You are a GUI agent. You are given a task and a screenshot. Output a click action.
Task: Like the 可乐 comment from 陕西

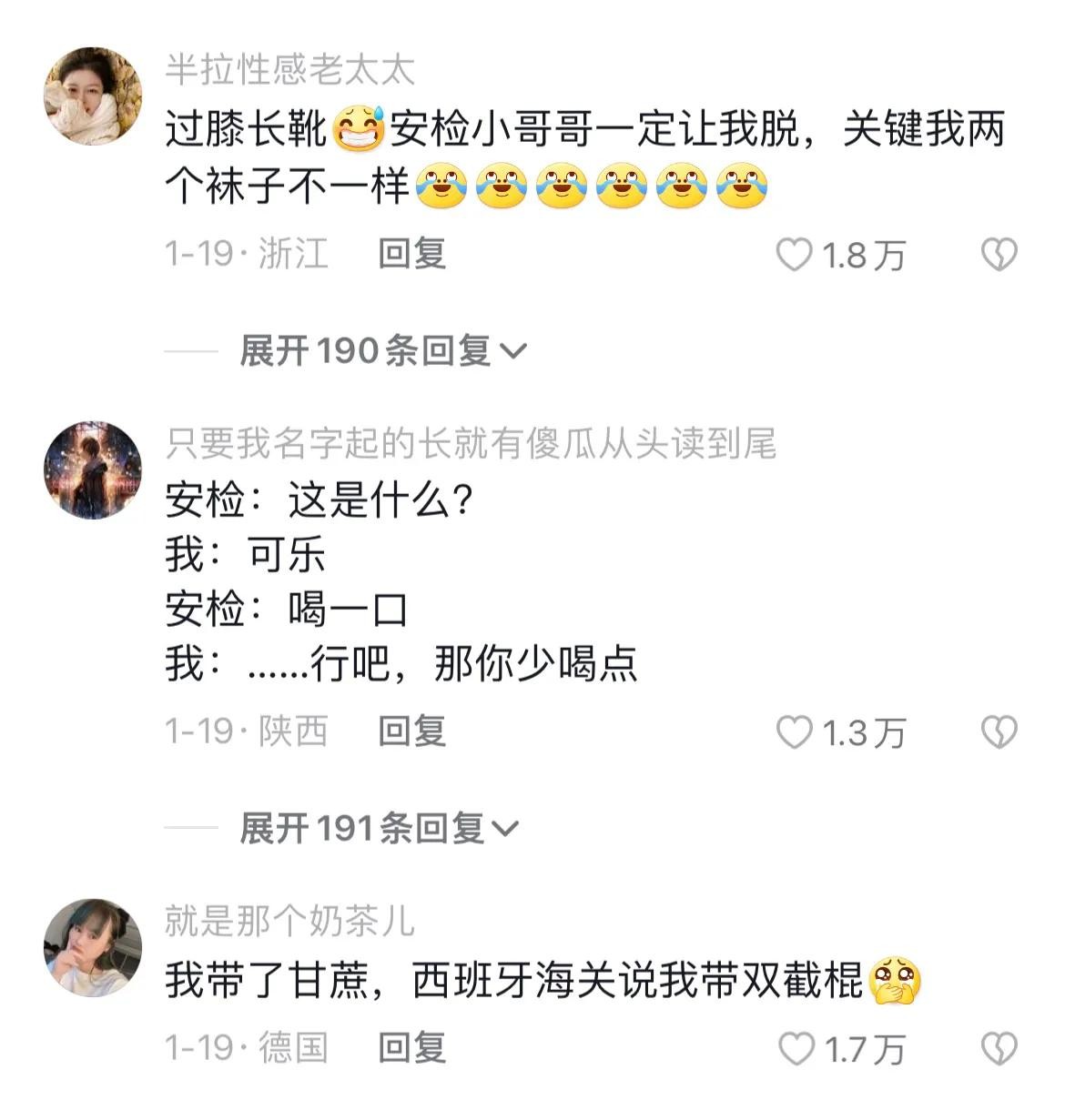pyautogui.click(x=794, y=732)
